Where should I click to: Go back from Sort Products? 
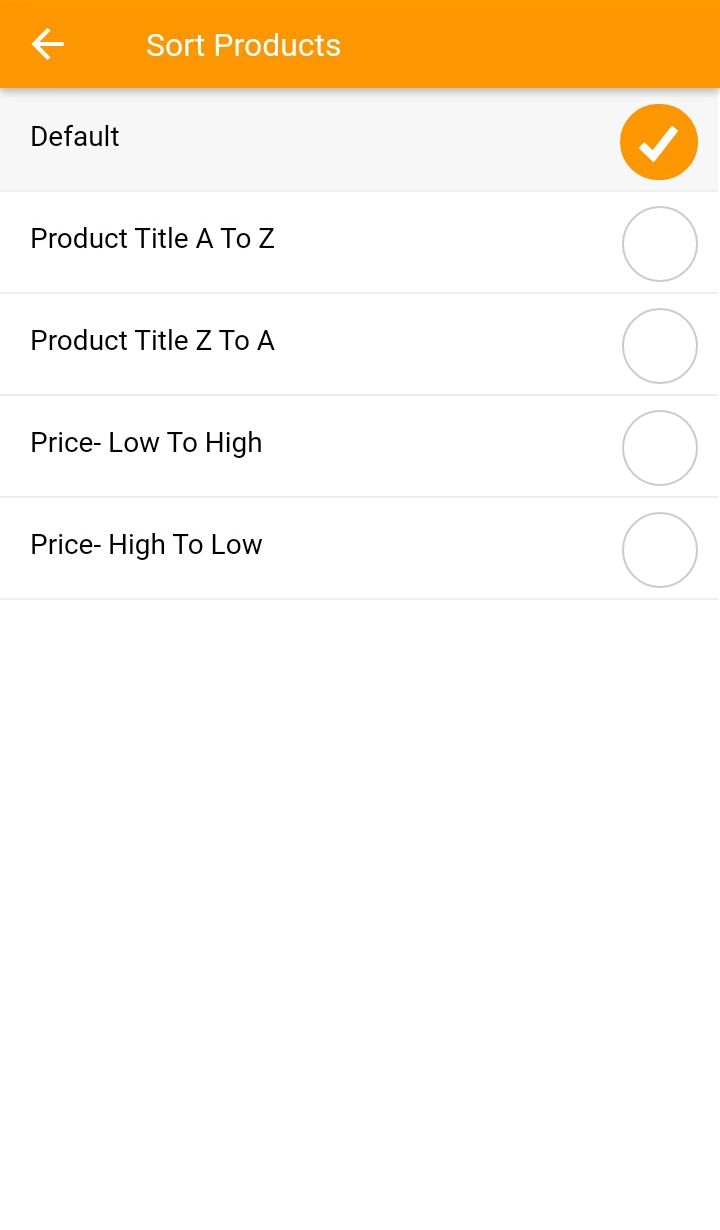pyautogui.click(x=47, y=44)
